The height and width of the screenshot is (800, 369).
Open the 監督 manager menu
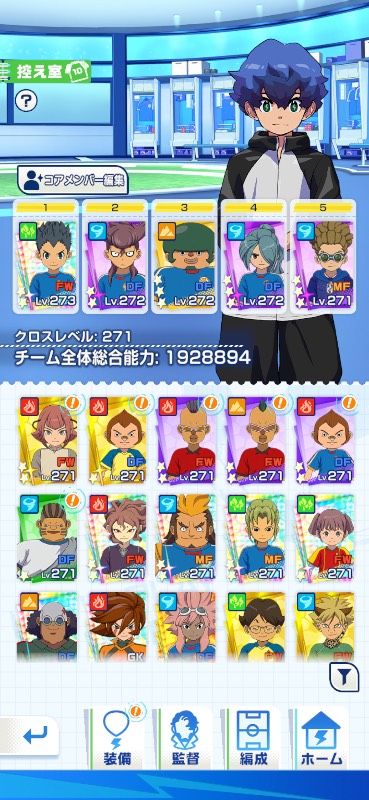coord(184,737)
